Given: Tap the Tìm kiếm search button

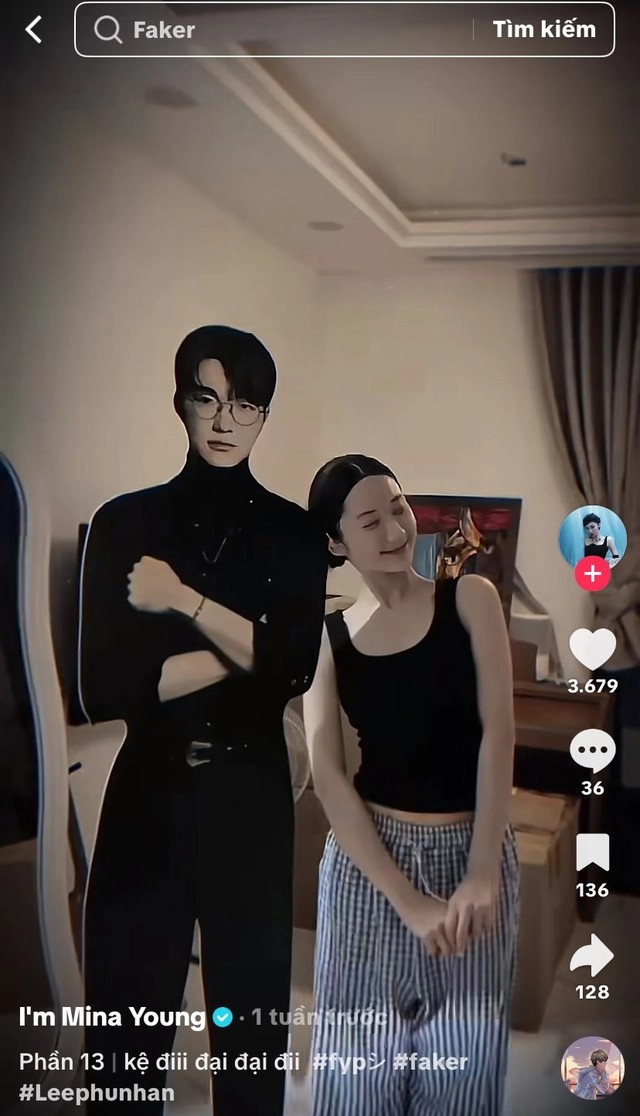Looking at the screenshot, I should 543,30.
